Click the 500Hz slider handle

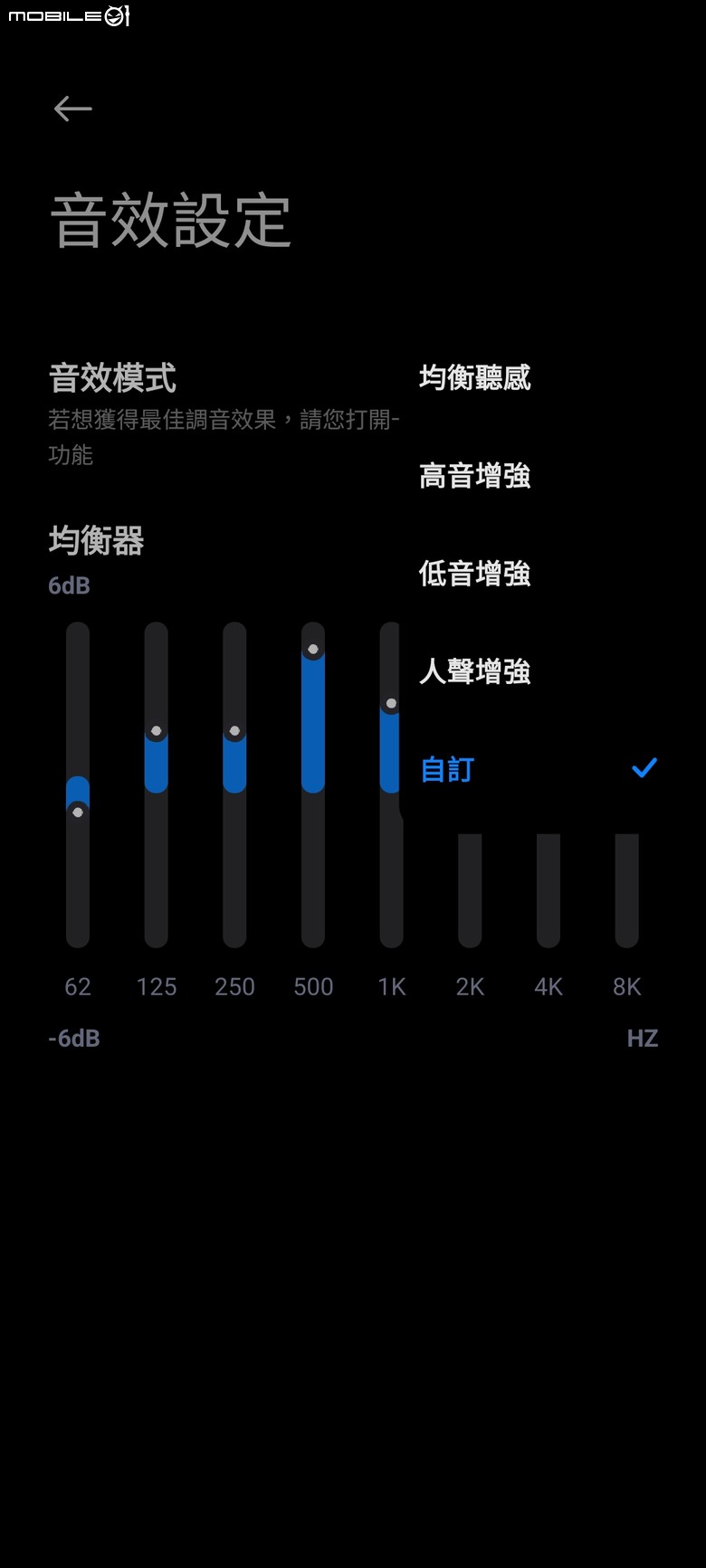(x=312, y=648)
